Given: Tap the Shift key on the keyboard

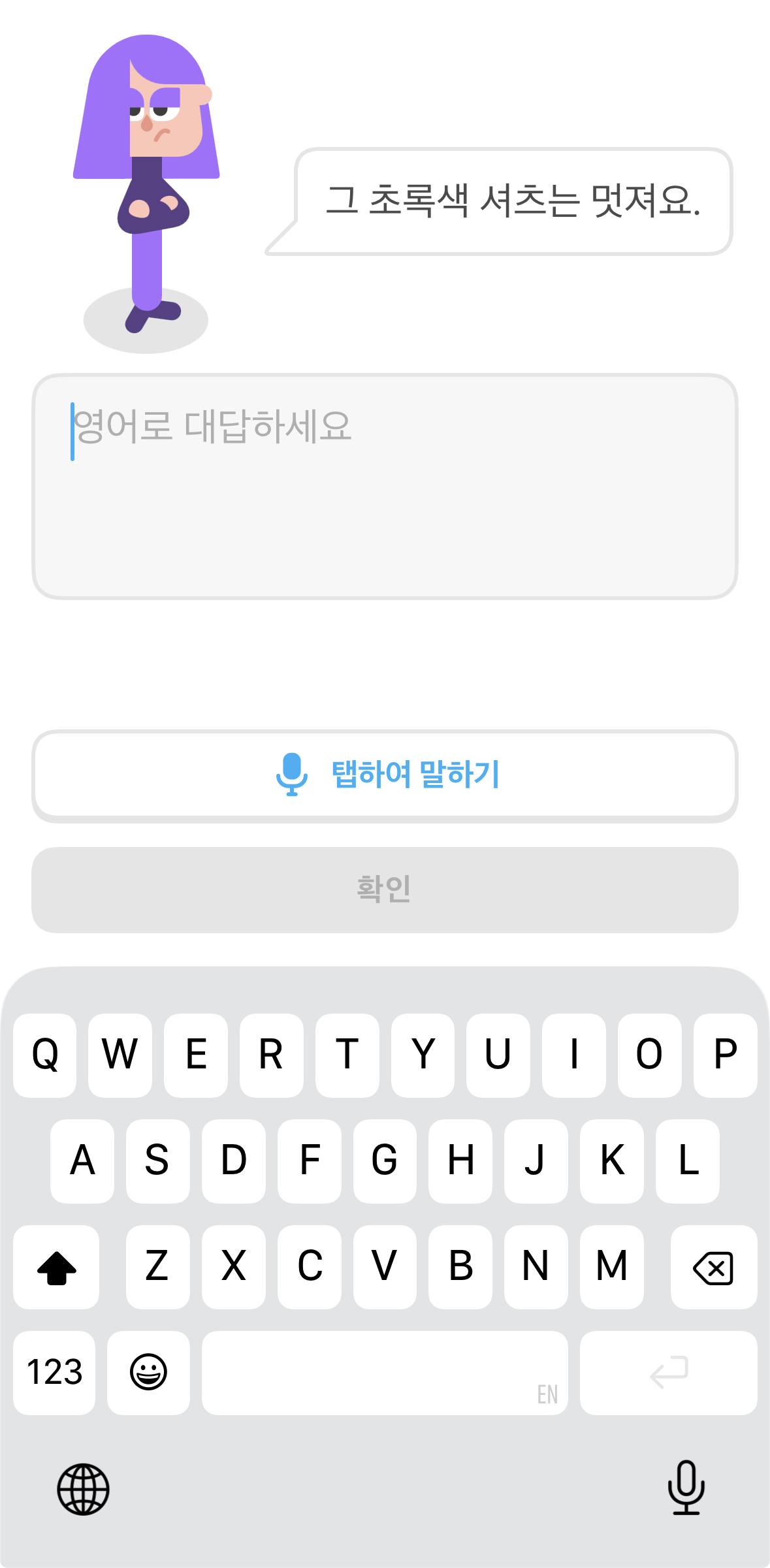Looking at the screenshot, I should coord(56,1268).
